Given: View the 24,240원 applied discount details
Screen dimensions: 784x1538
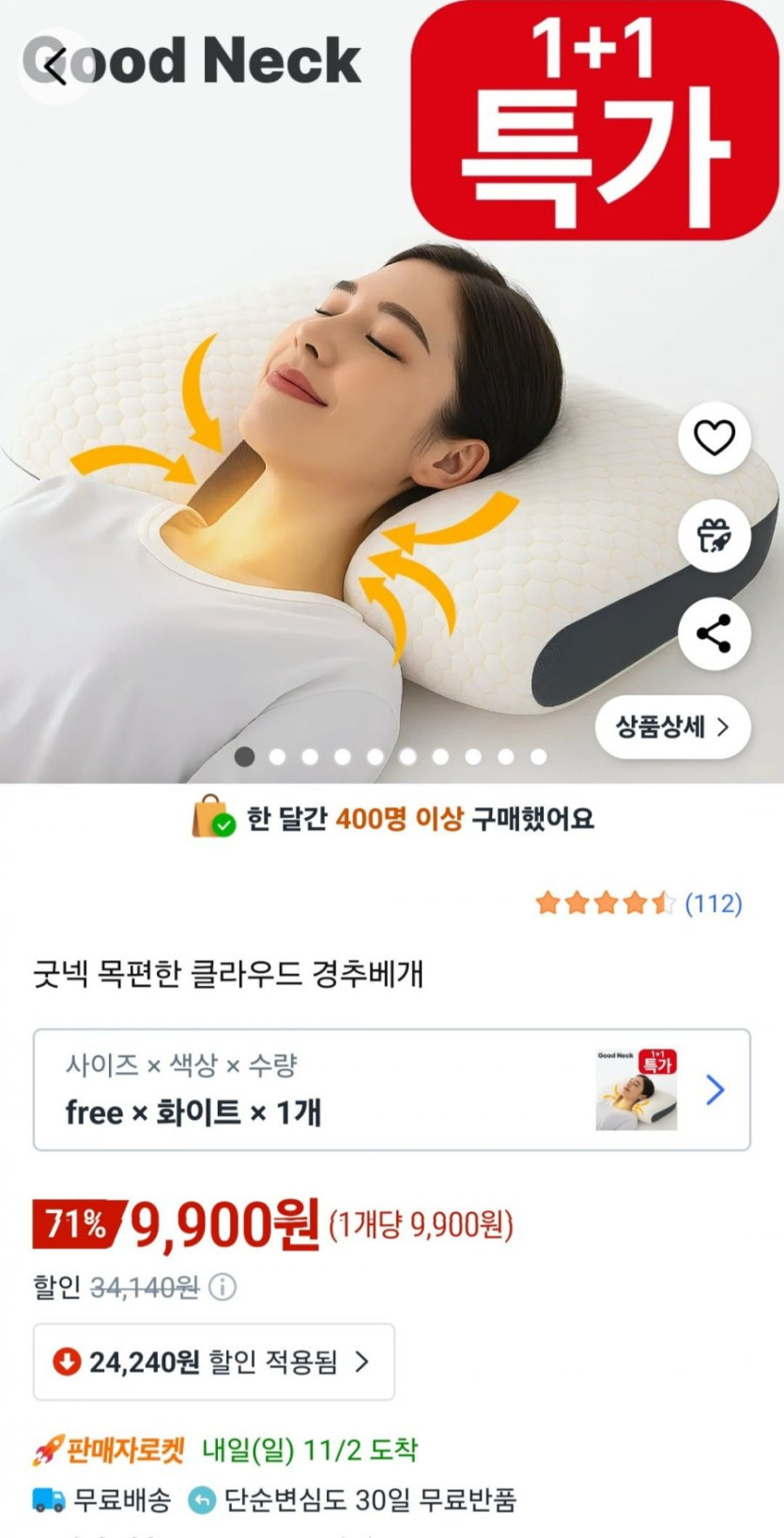Looking at the screenshot, I should click(214, 1361).
